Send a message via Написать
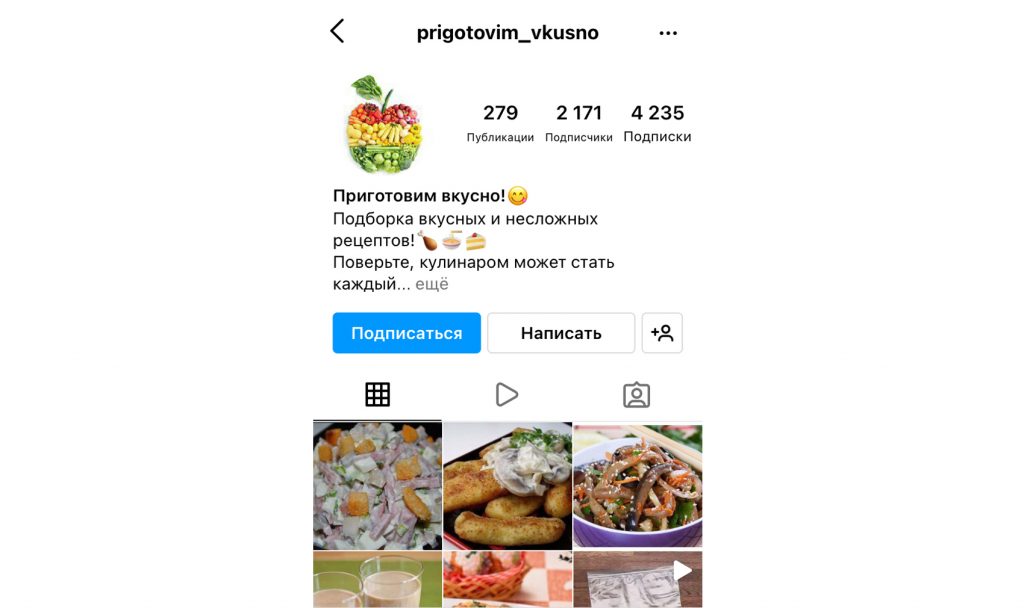 (x=560, y=333)
